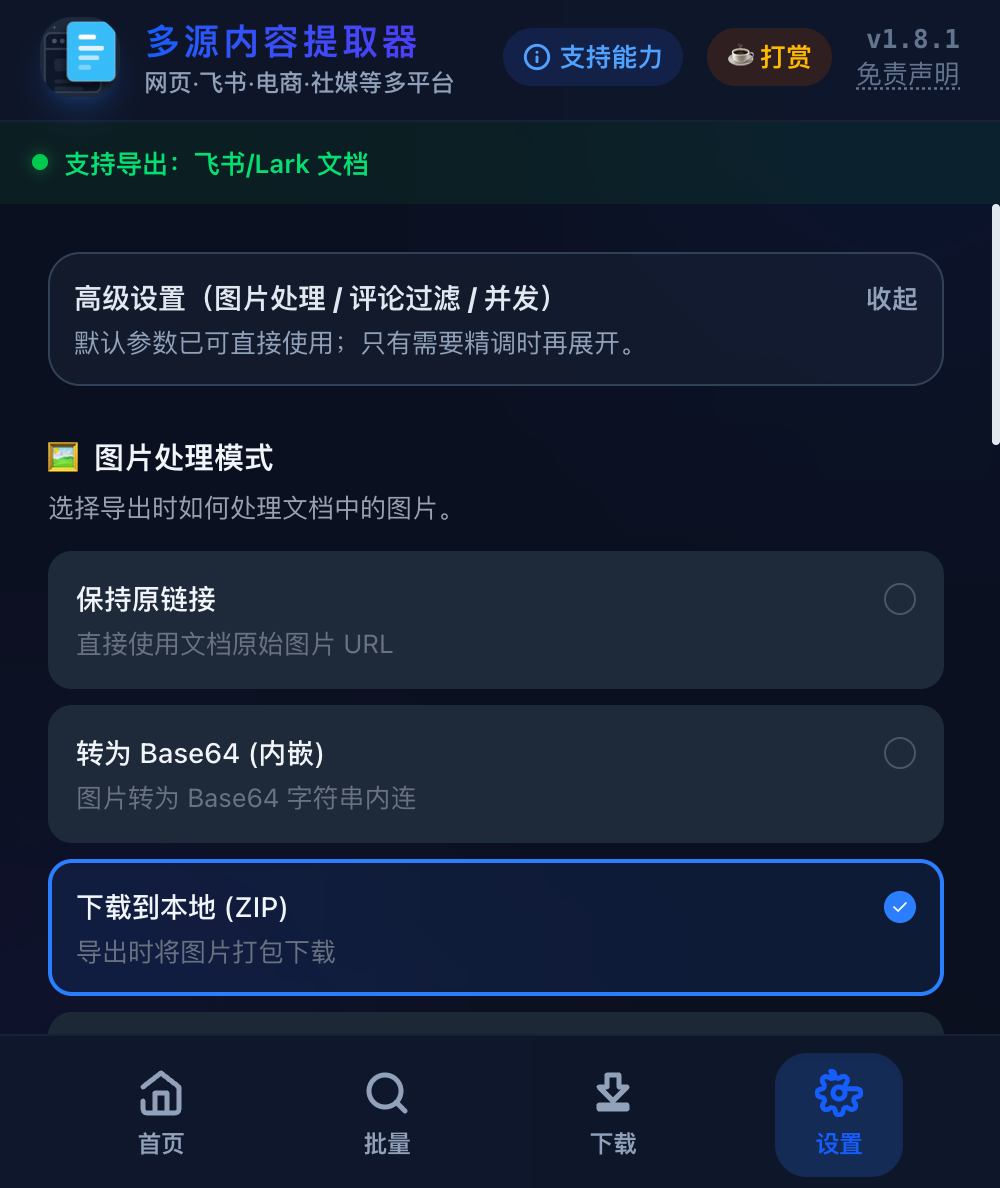Select the 设置 gear icon
This screenshot has height=1188, width=1000.
(839, 1094)
